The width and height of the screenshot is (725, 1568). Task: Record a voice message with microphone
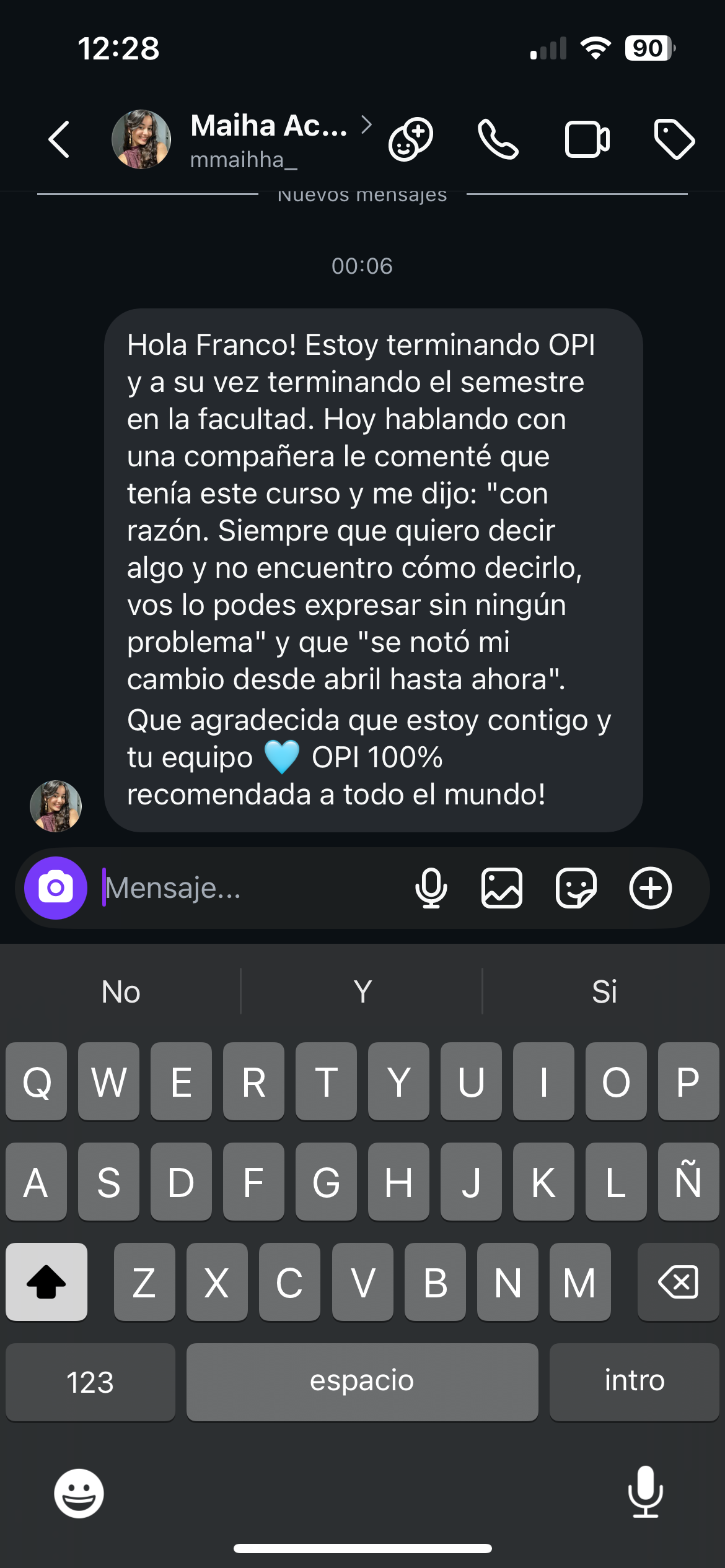click(431, 888)
